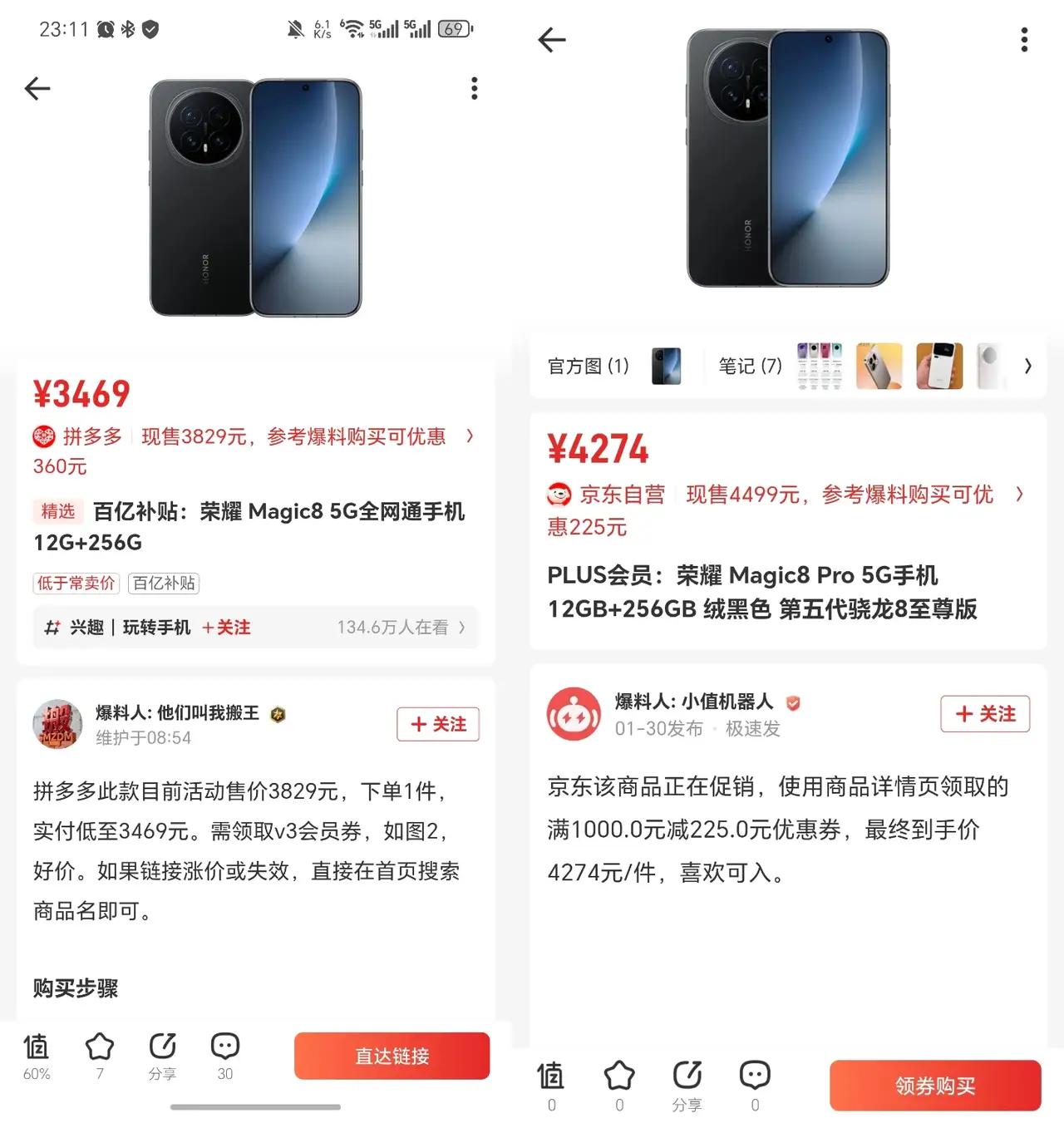The image size is (1064, 1123).
Task: Follow 他们叫我搬王 via the 关注 button
Action: click(x=437, y=724)
